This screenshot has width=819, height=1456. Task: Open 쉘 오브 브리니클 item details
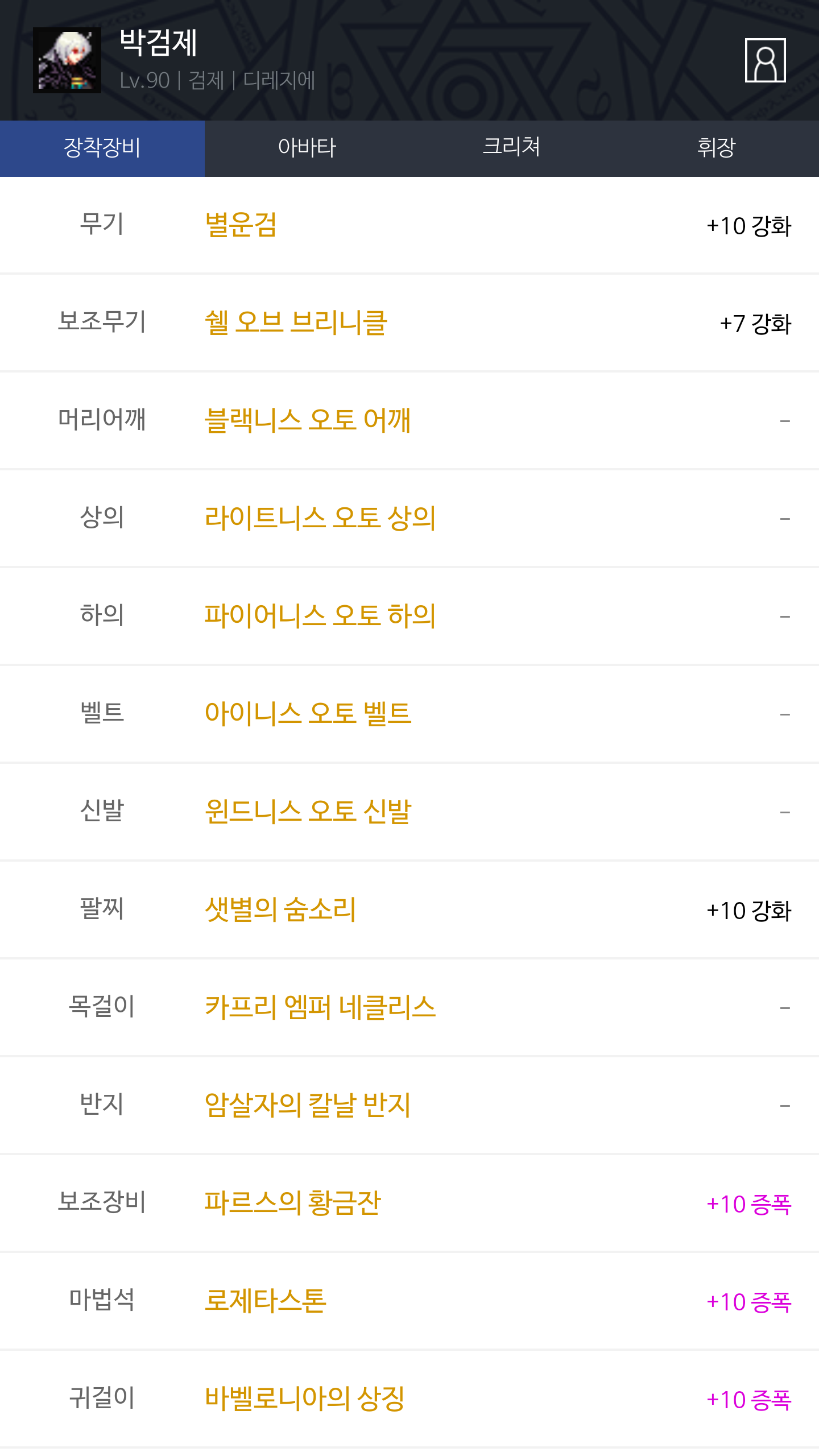[x=296, y=322]
